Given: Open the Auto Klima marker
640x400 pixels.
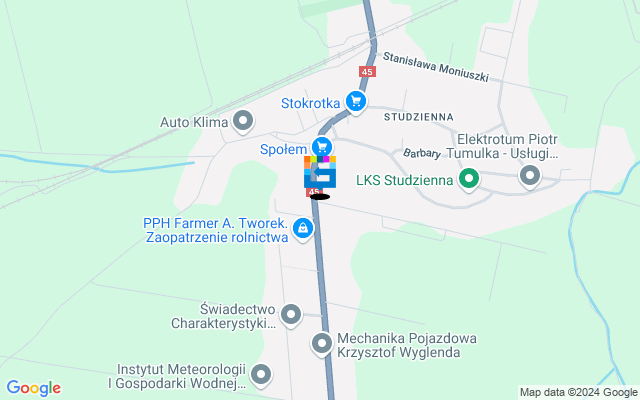Looking at the screenshot, I should click(x=243, y=123).
